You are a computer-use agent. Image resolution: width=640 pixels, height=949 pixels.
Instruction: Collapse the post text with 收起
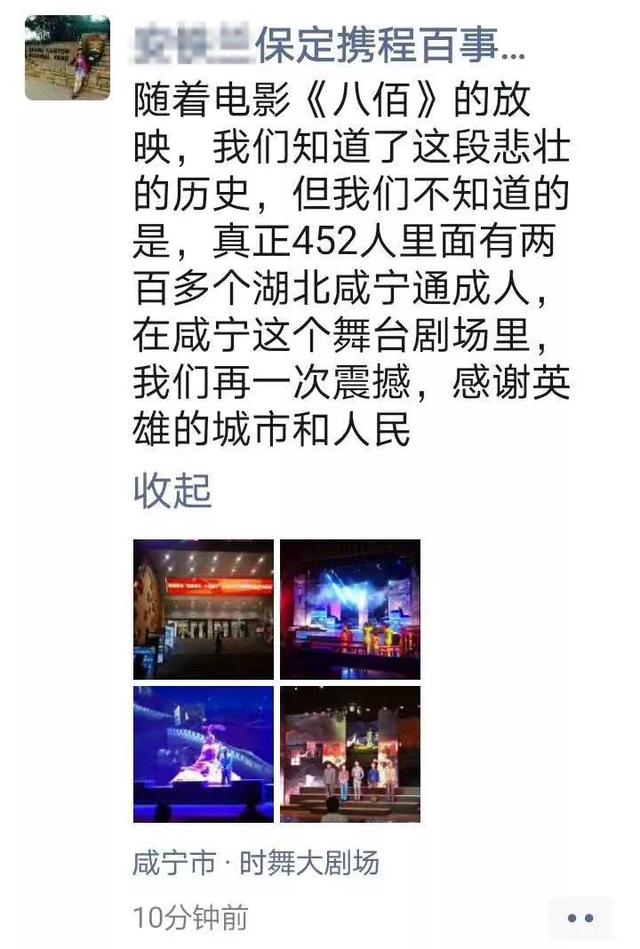(x=172, y=491)
